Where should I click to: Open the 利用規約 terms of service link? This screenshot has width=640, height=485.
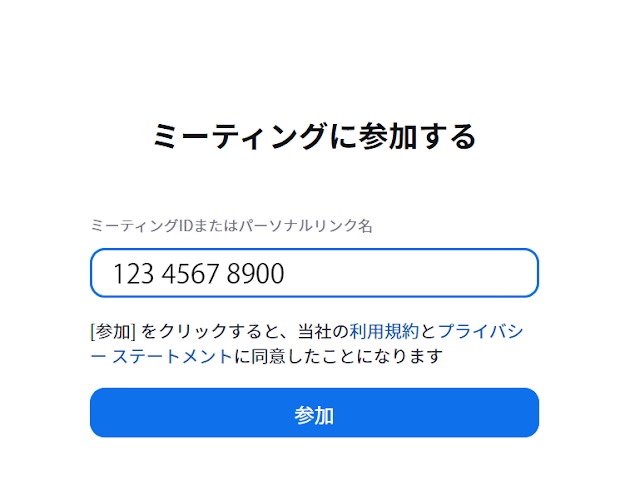point(384,331)
